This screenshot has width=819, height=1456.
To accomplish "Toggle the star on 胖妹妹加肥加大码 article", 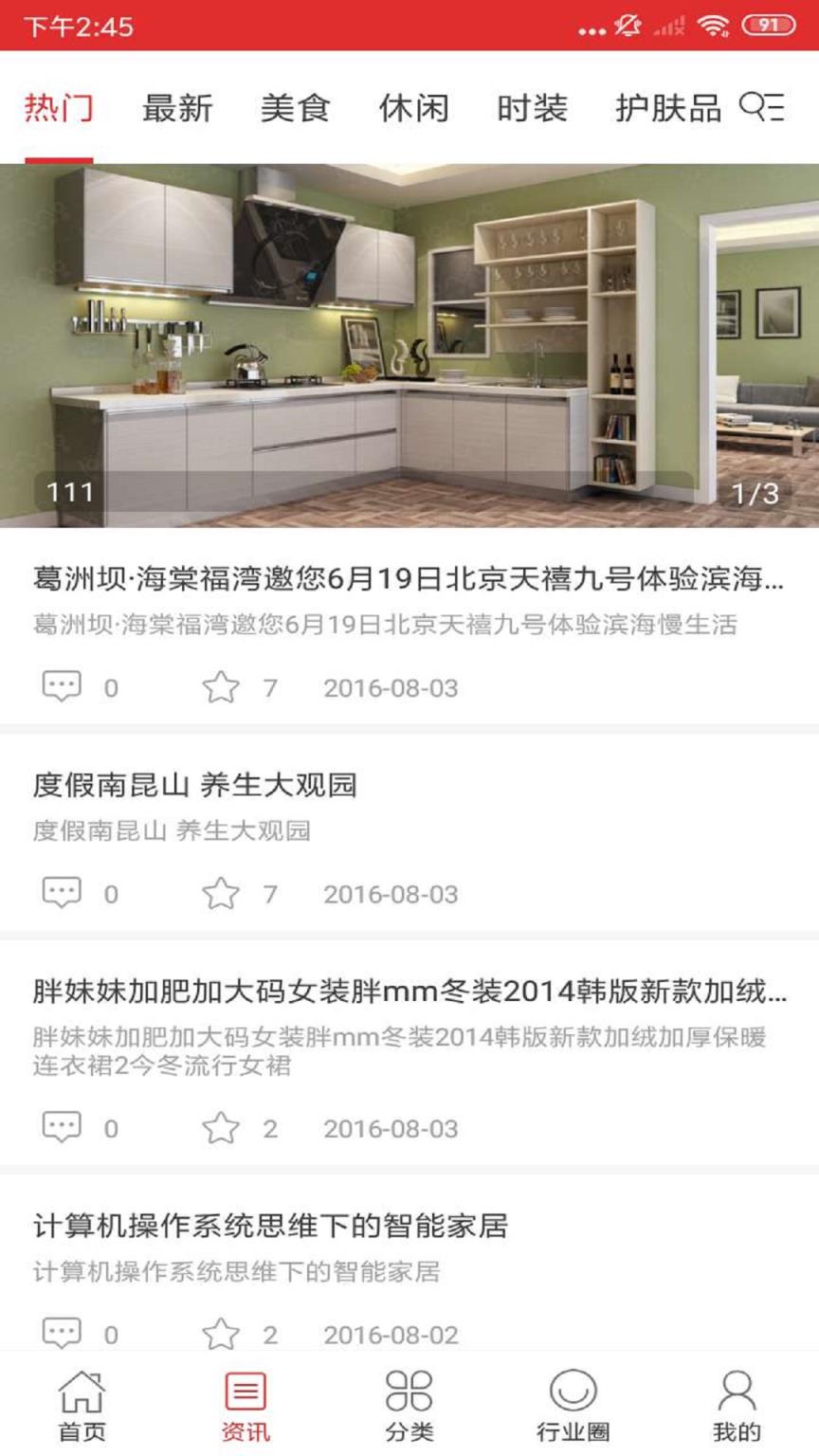I will point(223,1128).
